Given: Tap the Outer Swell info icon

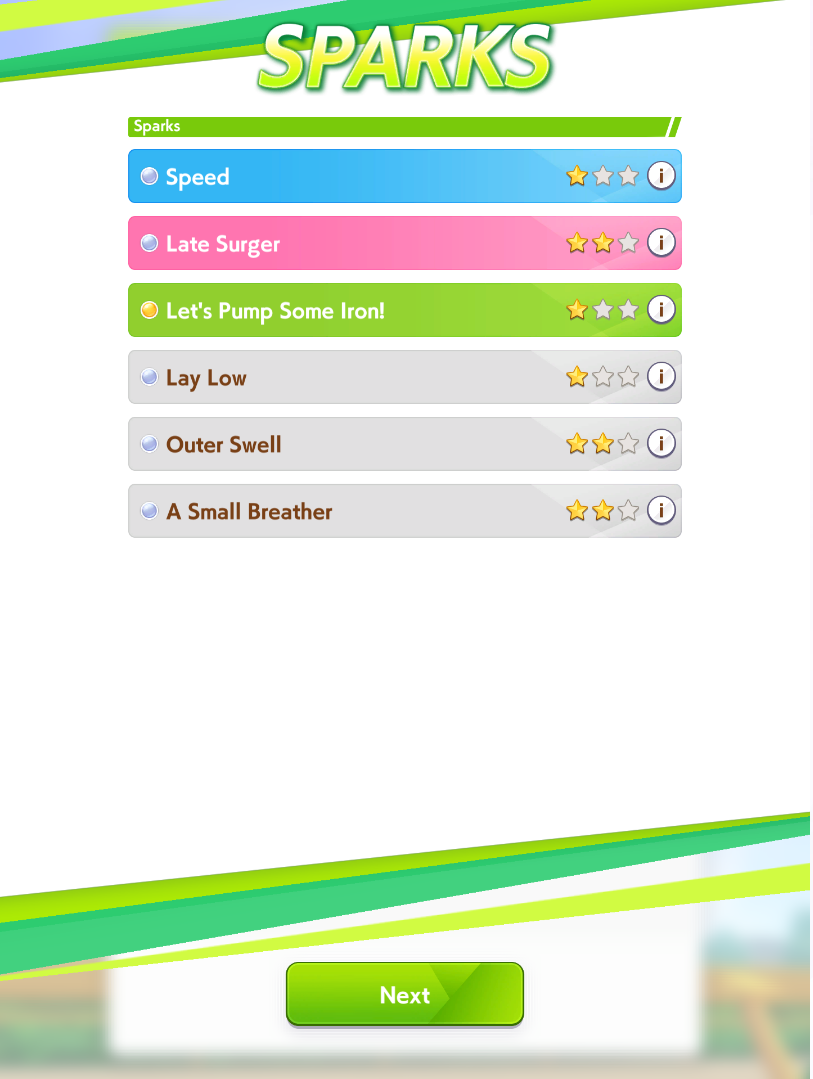Looking at the screenshot, I should 661,444.
